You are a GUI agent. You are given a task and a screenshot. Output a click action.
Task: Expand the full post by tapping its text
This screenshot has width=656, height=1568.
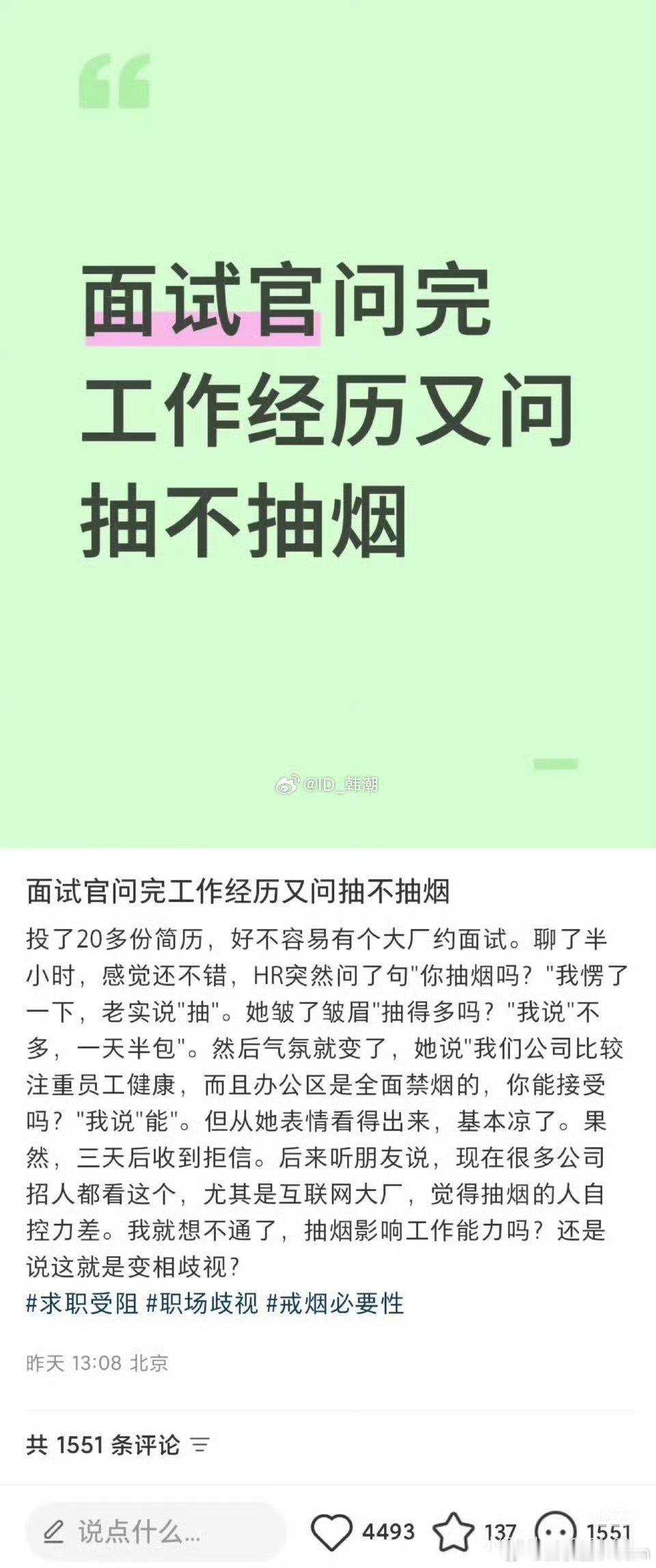tap(328, 1093)
